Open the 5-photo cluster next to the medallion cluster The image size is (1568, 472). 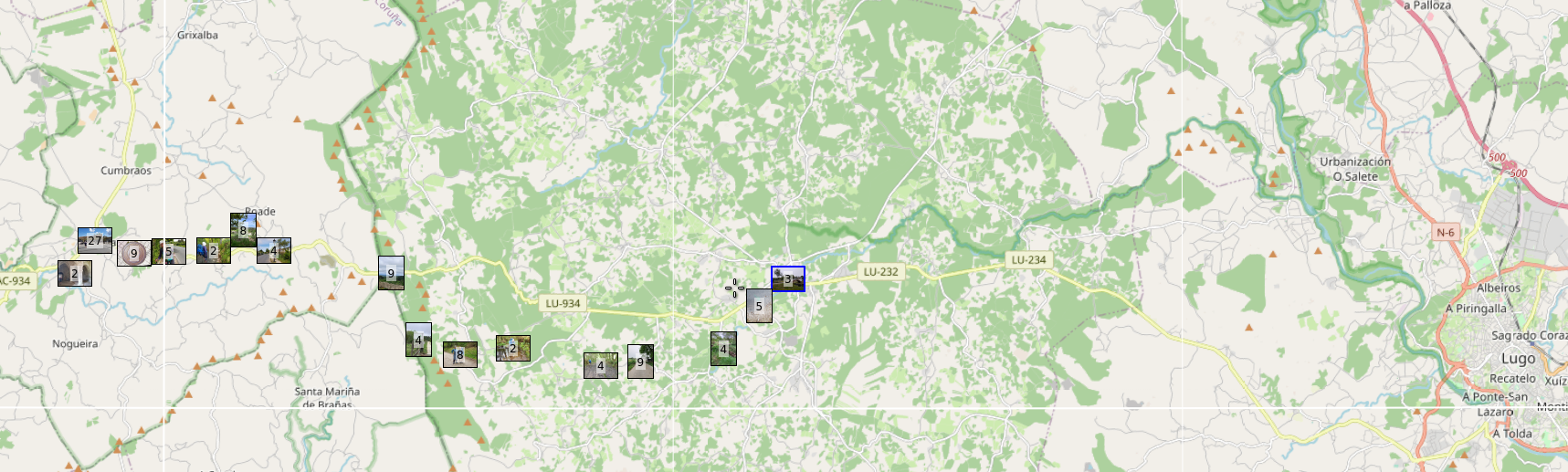(170, 251)
